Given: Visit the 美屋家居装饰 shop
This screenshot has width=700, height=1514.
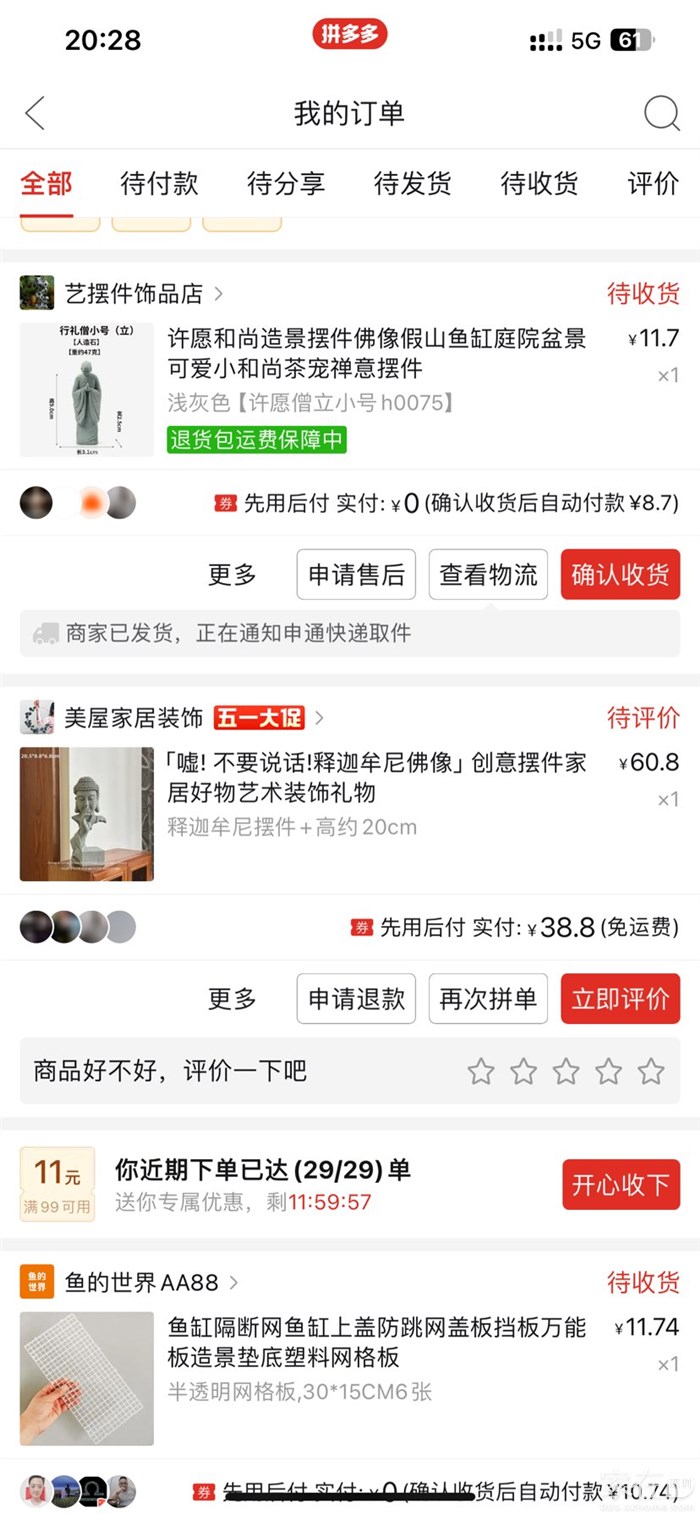Looking at the screenshot, I should (133, 718).
